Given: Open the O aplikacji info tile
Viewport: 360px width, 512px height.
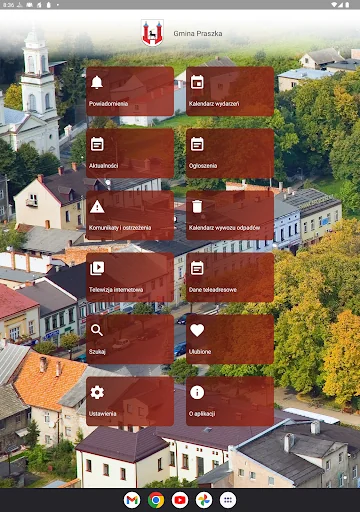Looking at the screenshot, I should (x=230, y=401).
